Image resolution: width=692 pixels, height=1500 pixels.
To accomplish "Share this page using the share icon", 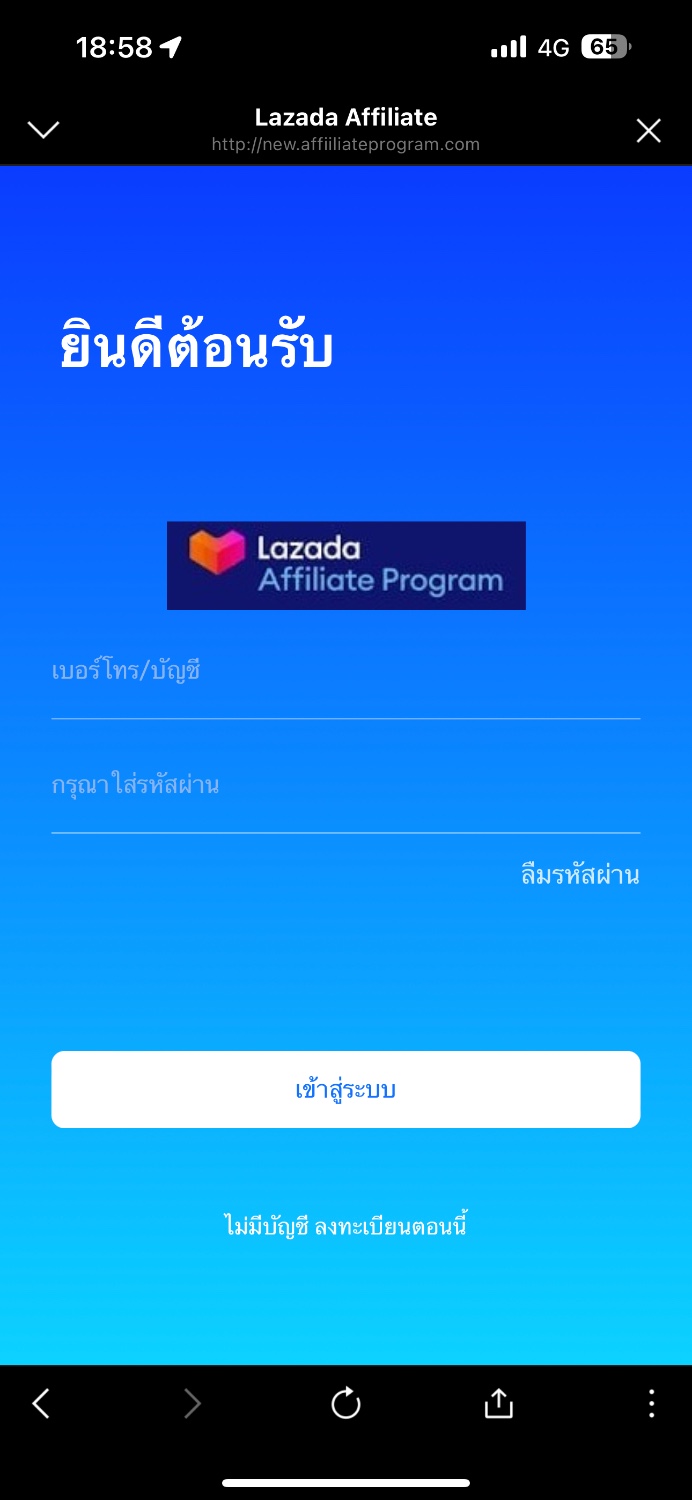I will pyautogui.click(x=498, y=1404).
